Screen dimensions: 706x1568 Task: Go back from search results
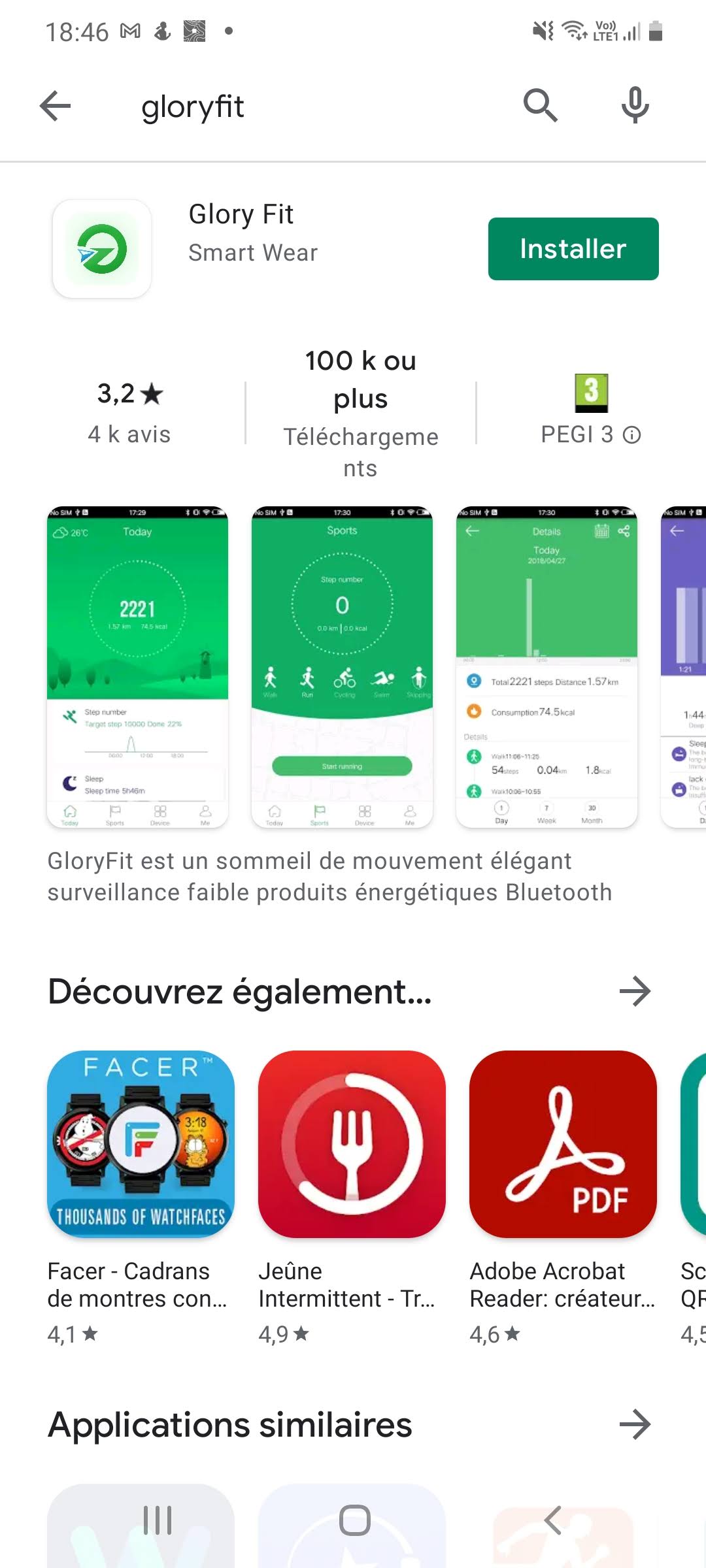[56, 106]
